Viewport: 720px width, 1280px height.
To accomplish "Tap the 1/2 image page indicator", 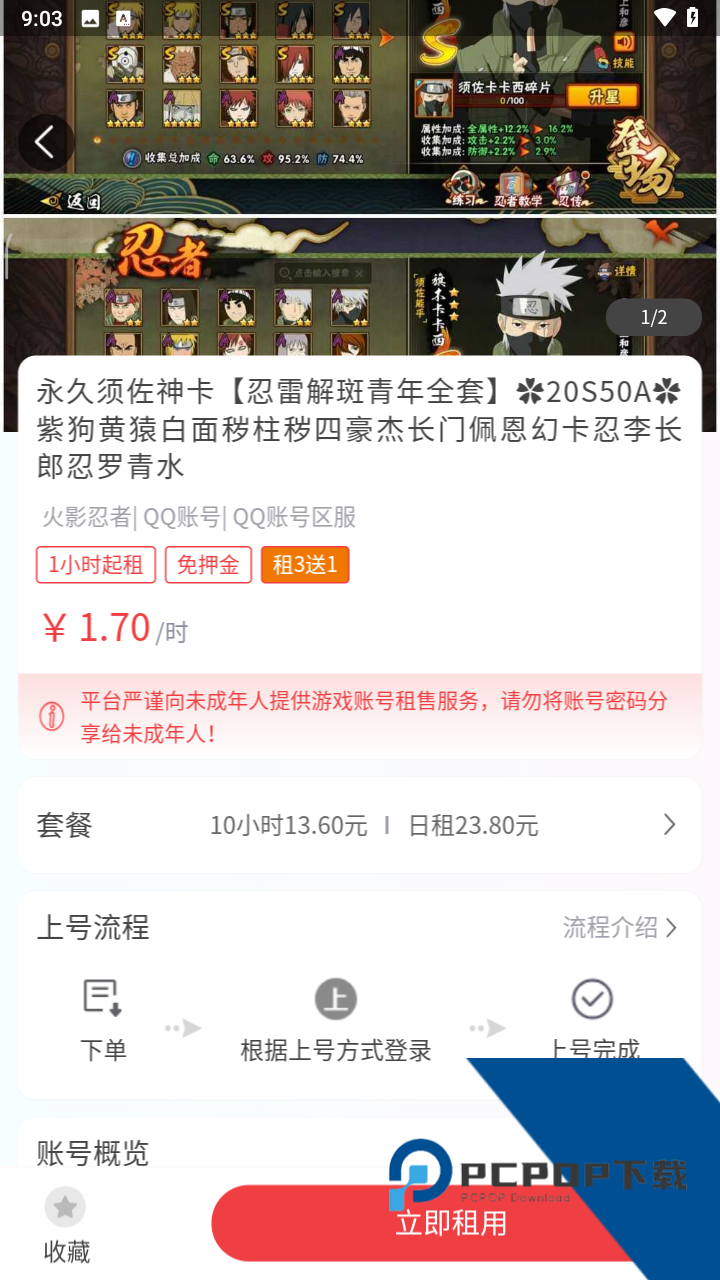I will (653, 316).
